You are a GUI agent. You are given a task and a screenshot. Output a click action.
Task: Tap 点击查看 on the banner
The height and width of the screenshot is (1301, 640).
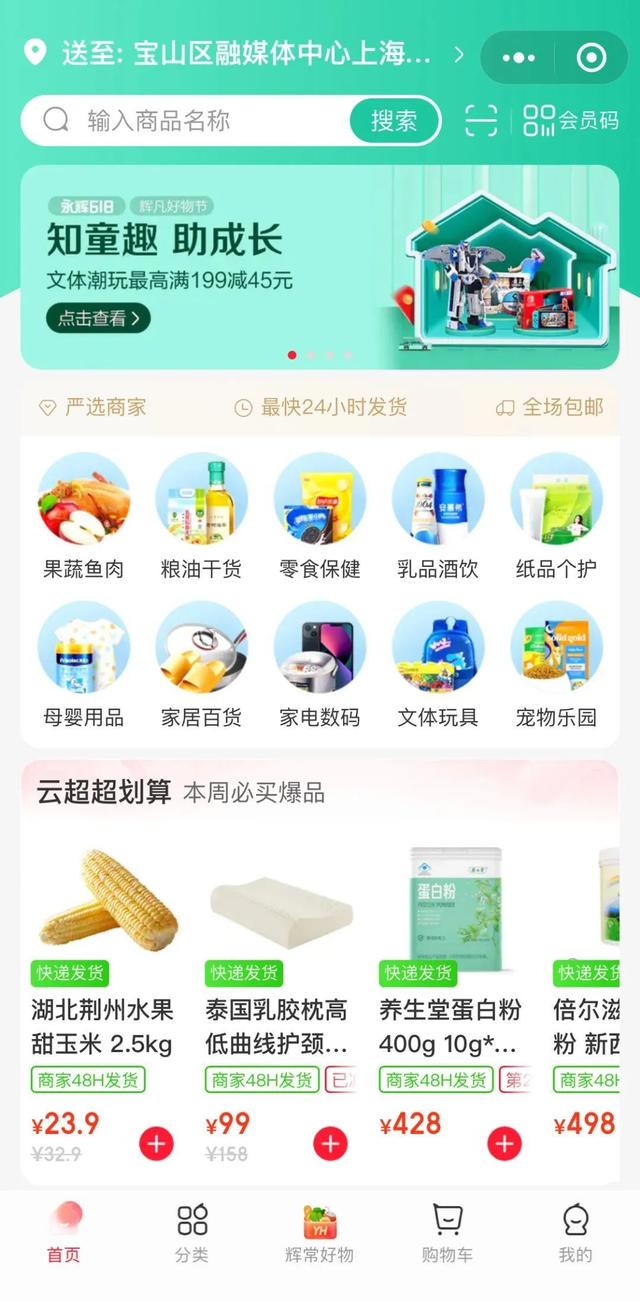98,319
